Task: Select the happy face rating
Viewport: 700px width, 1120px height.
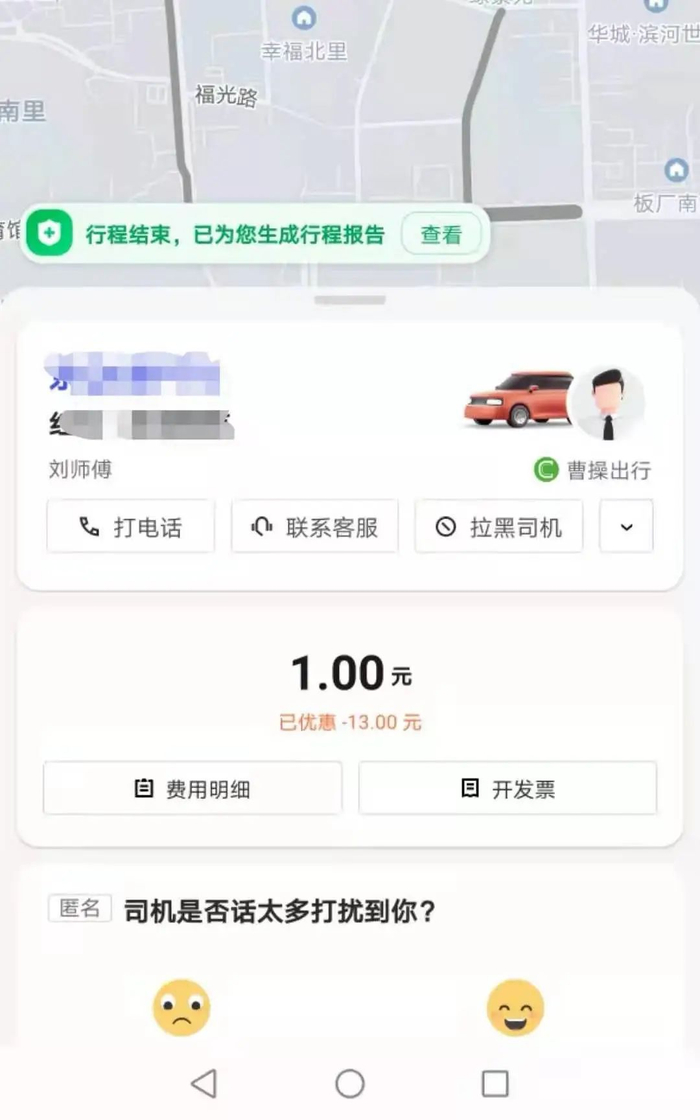Action: [x=515, y=1008]
